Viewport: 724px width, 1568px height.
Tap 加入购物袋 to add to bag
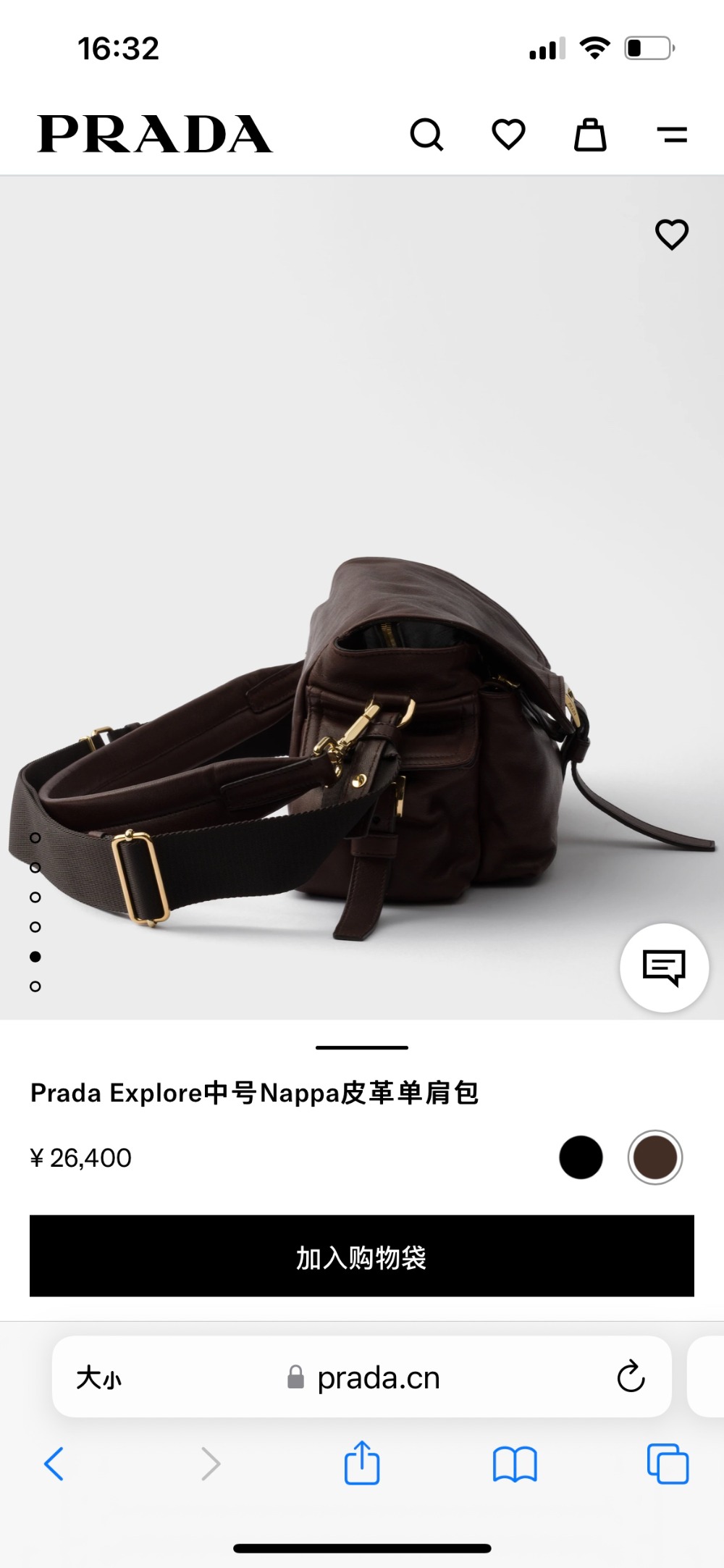pyautogui.click(x=362, y=1257)
